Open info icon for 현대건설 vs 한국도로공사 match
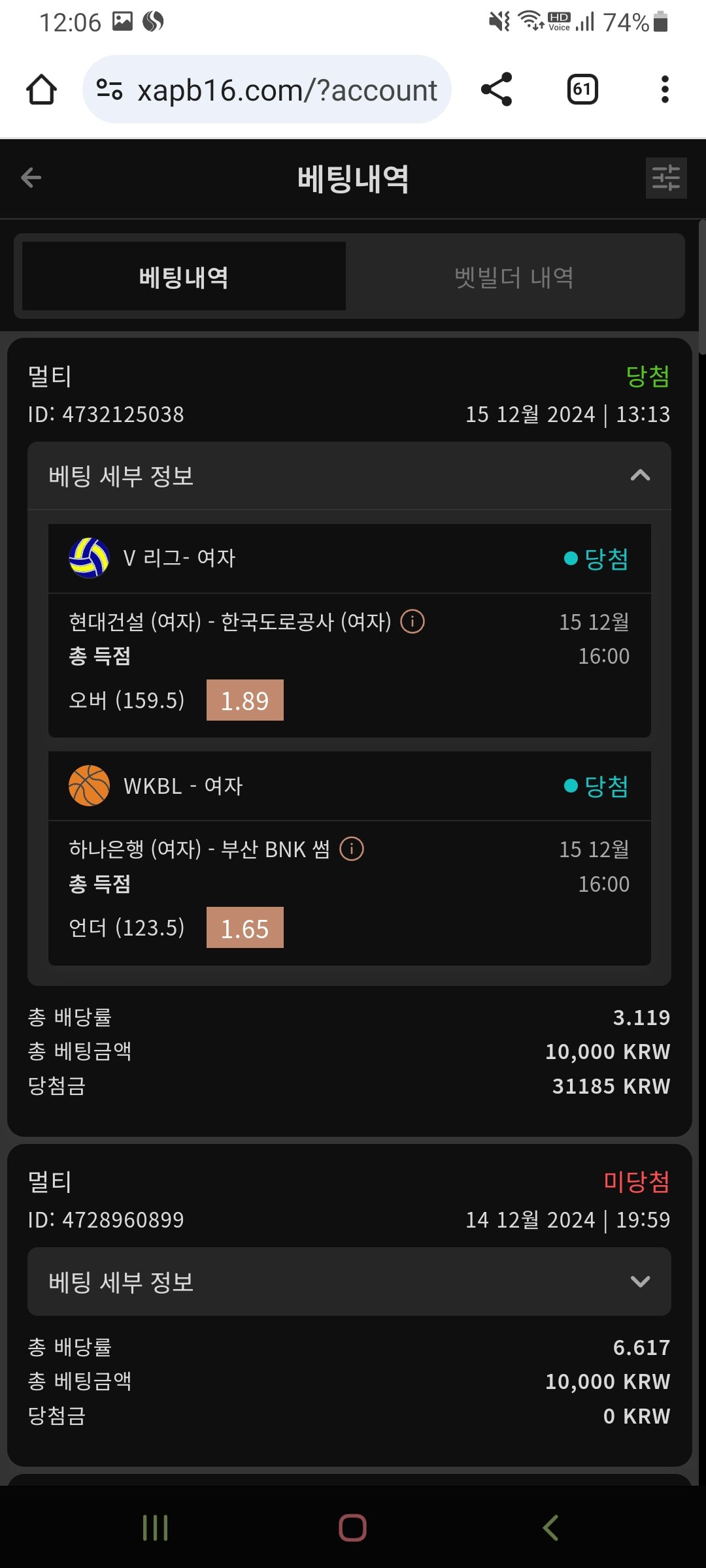Screen dimensions: 706x1568 coord(412,621)
